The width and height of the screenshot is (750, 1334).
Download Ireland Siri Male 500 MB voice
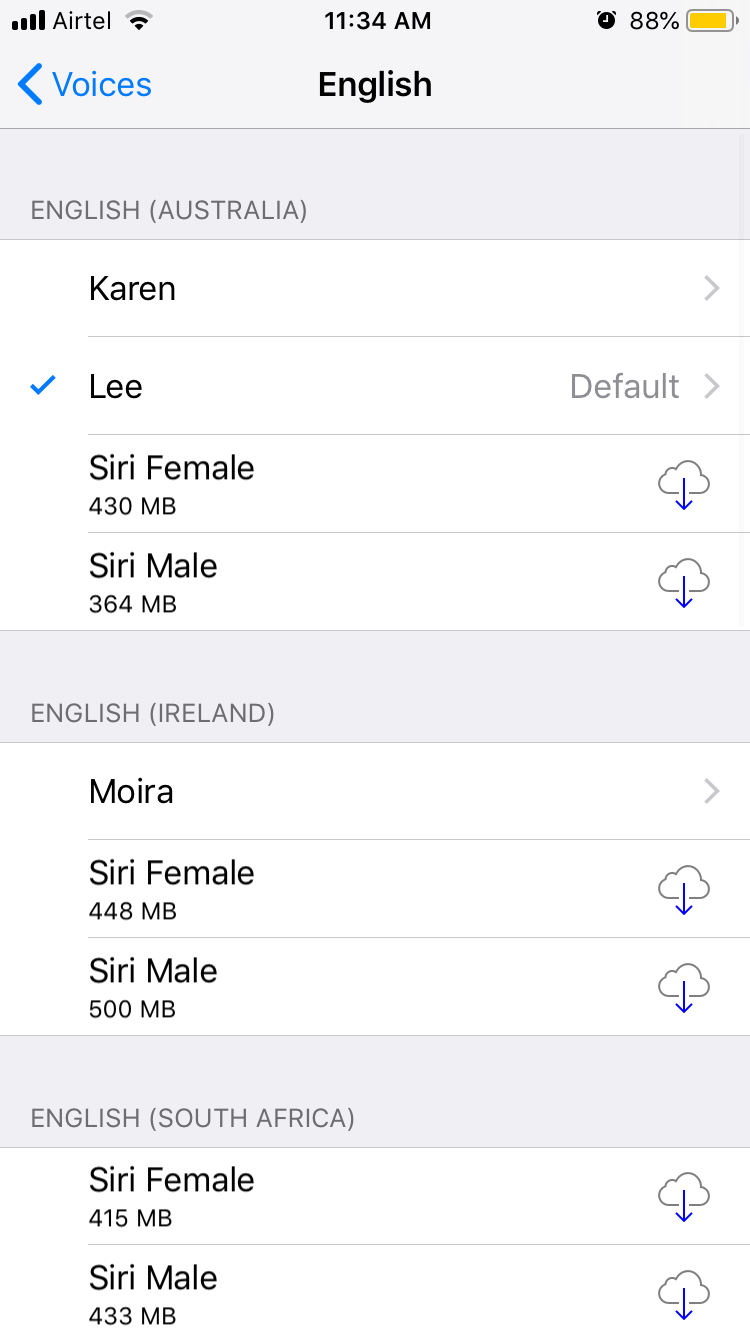click(x=684, y=988)
